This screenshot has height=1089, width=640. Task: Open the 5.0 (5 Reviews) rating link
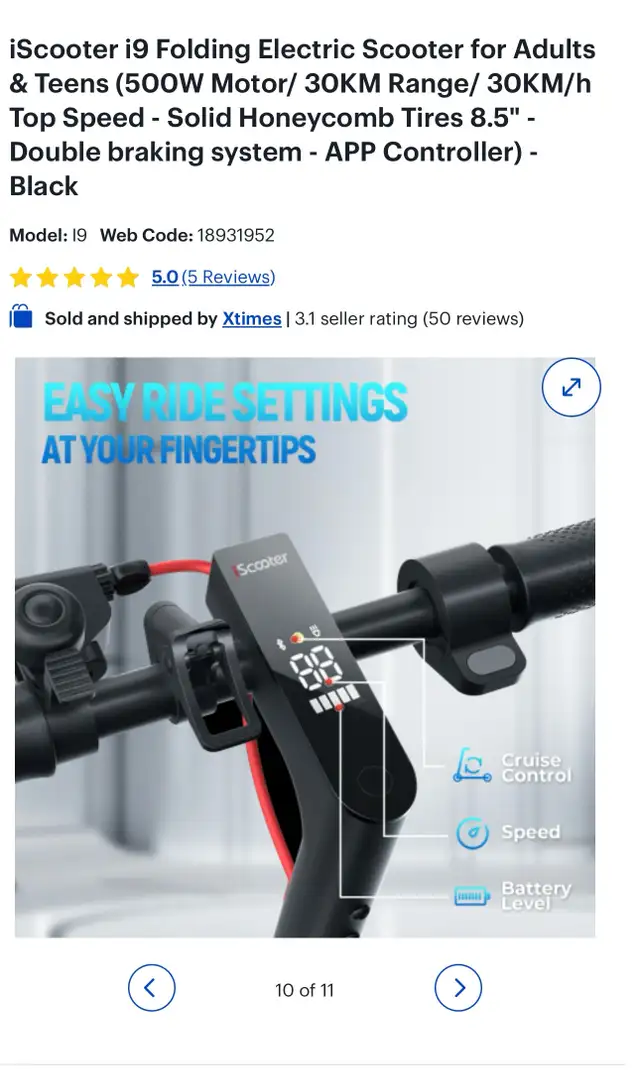click(214, 277)
